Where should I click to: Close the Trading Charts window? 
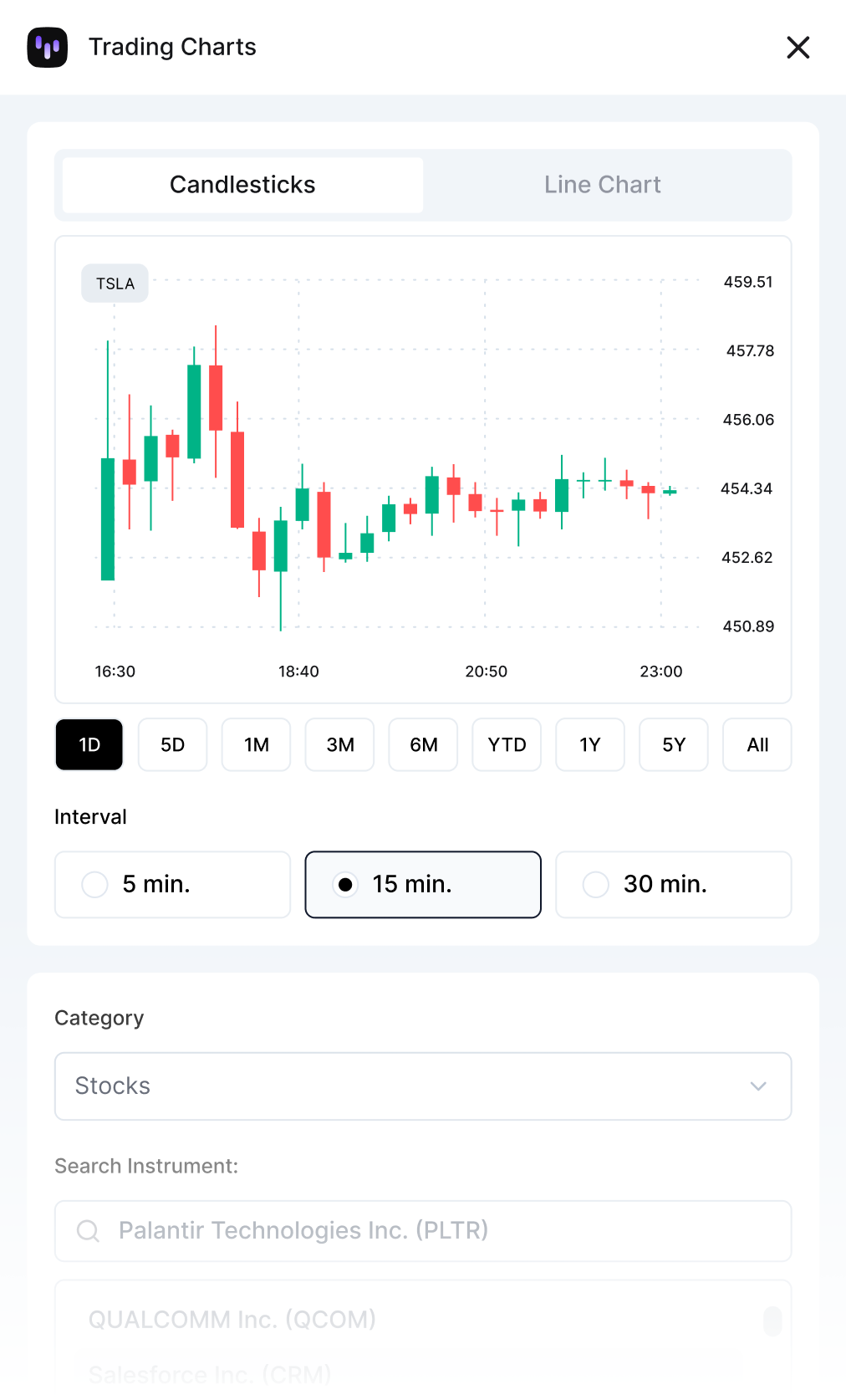click(x=798, y=48)
